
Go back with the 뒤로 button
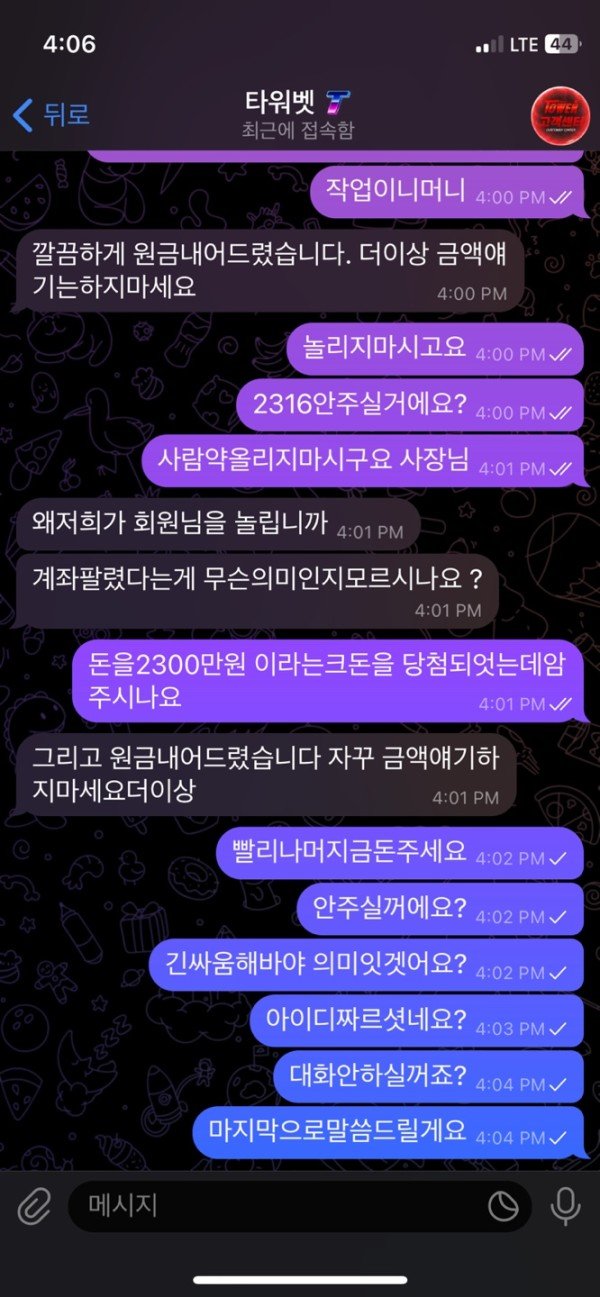click(51, 114)
